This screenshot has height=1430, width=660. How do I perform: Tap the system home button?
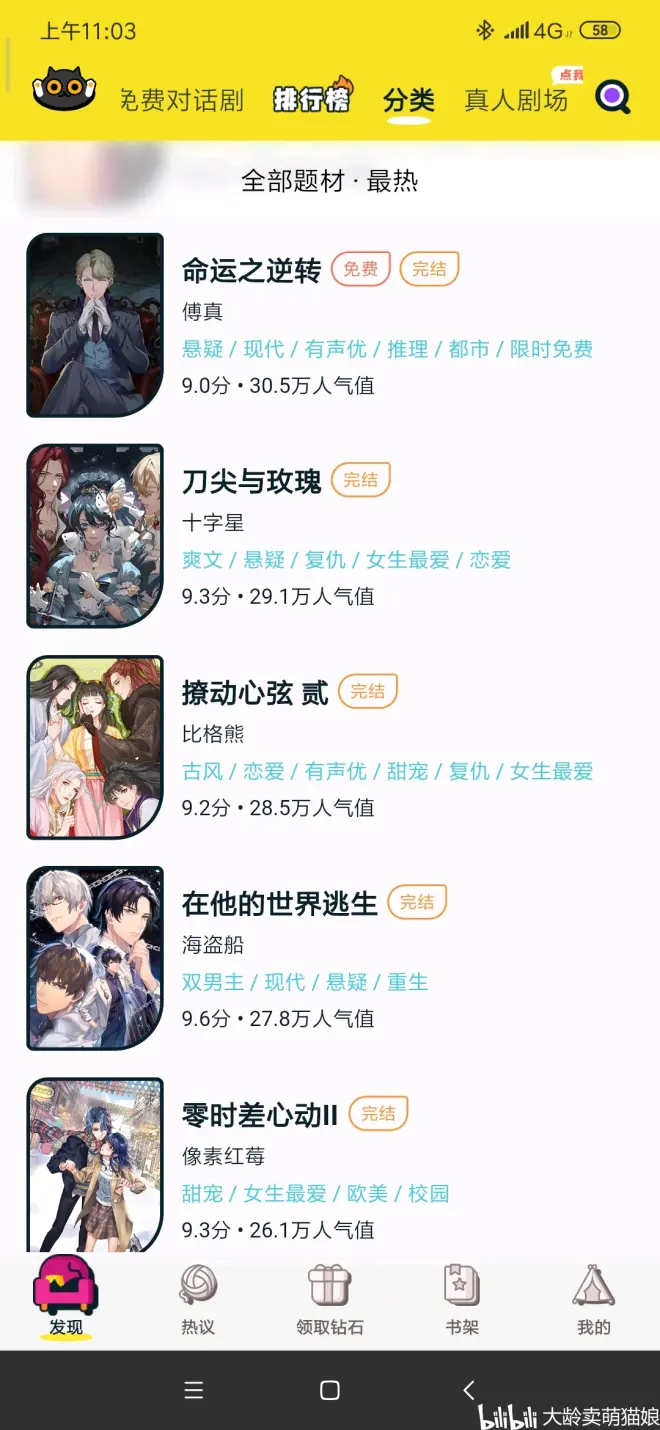(329, 1390)
